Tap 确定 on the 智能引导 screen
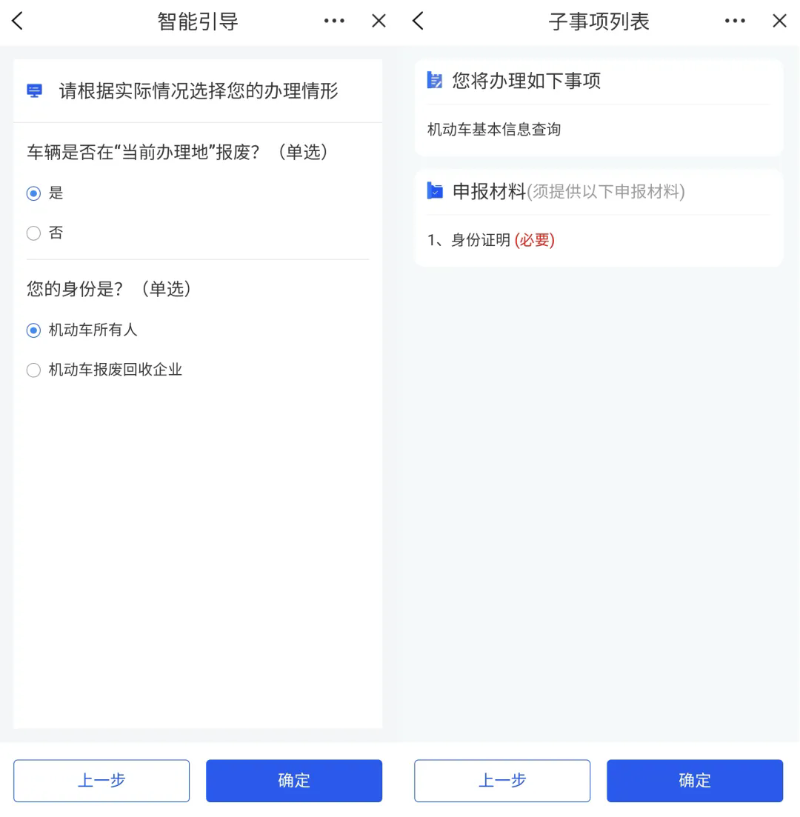 tap(294, 781)
